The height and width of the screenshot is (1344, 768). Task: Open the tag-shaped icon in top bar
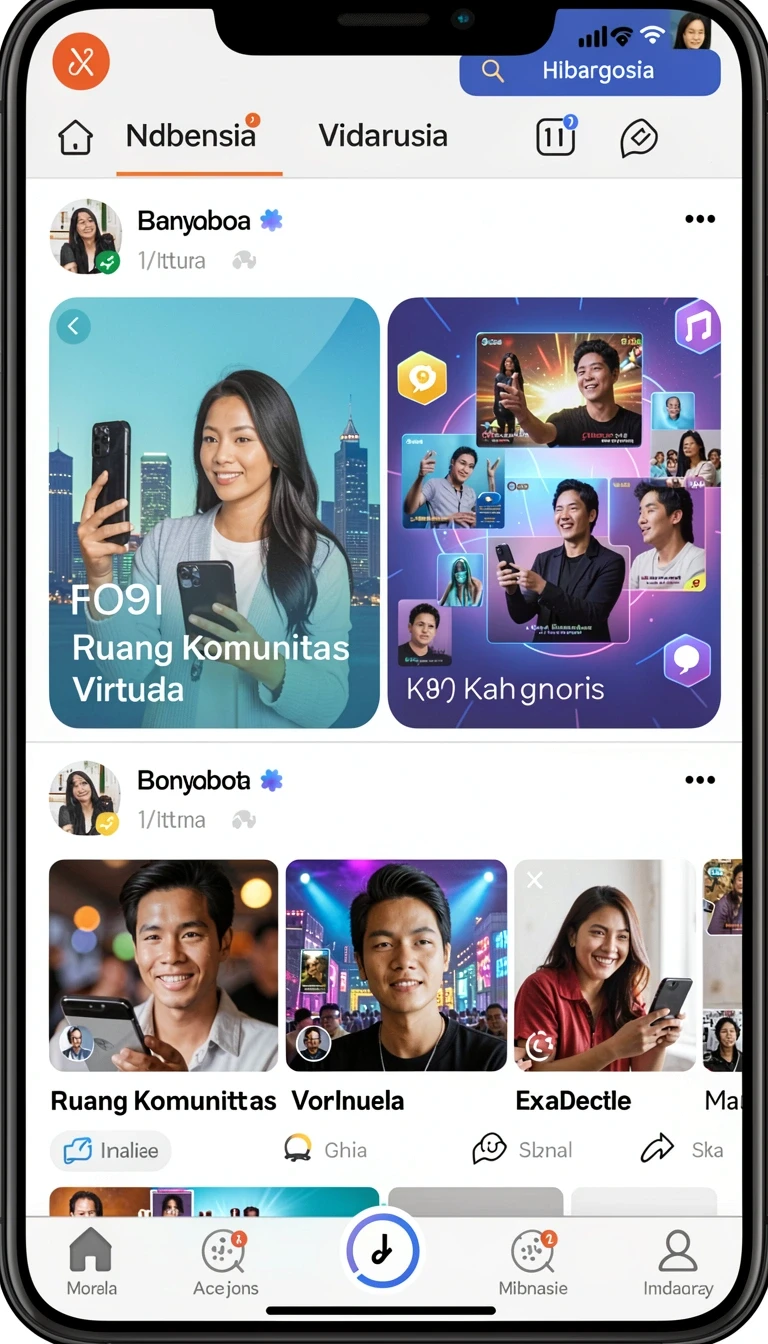coord(639,138)
